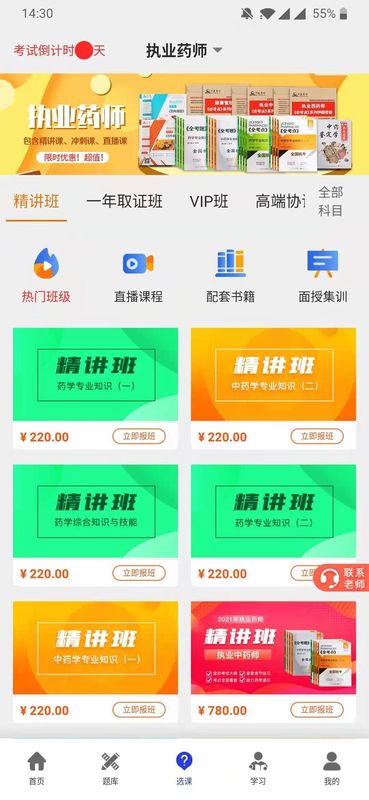Go to 首页 home tab

(x=36, y=768)
